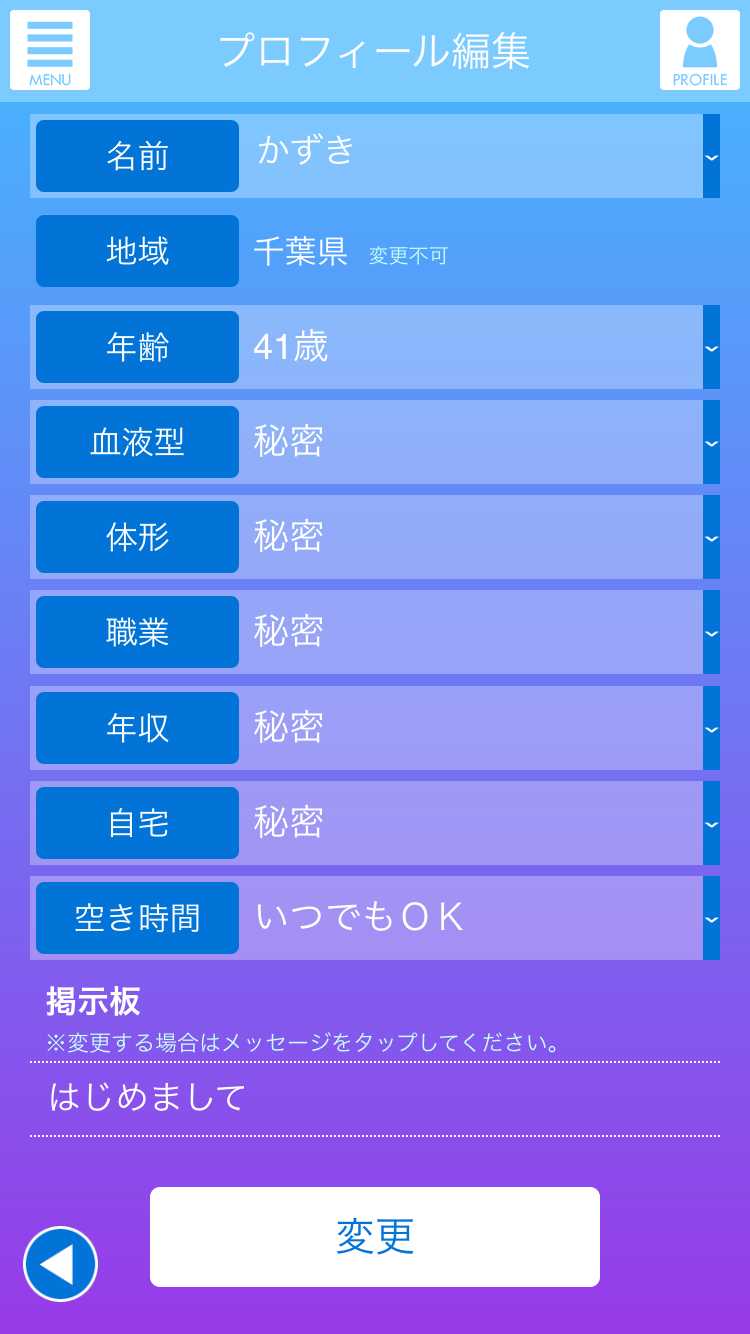Go back with the round arrow button
This screenshot has height=1334, width=750.
pos(60,1264)
